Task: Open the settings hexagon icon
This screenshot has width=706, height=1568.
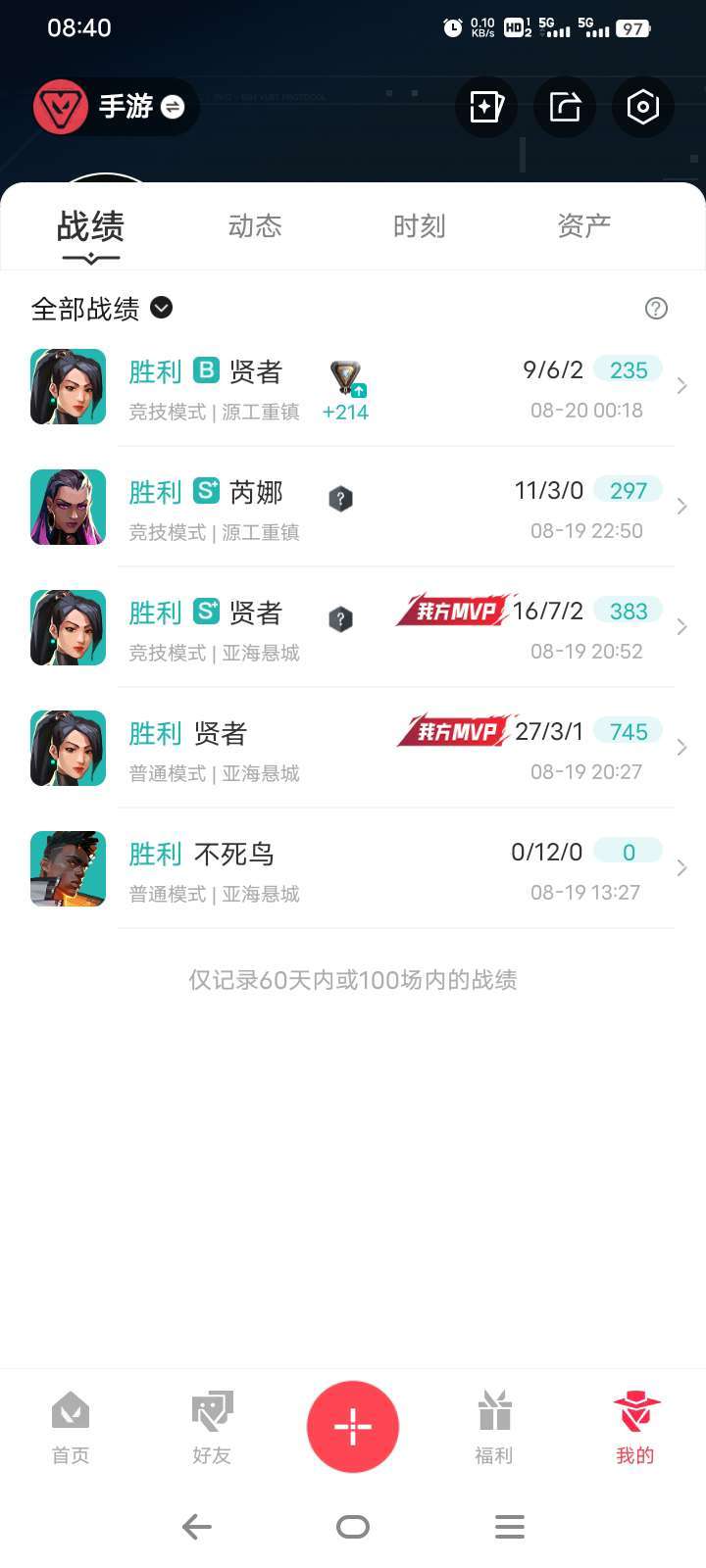Action: pos(642,107)
